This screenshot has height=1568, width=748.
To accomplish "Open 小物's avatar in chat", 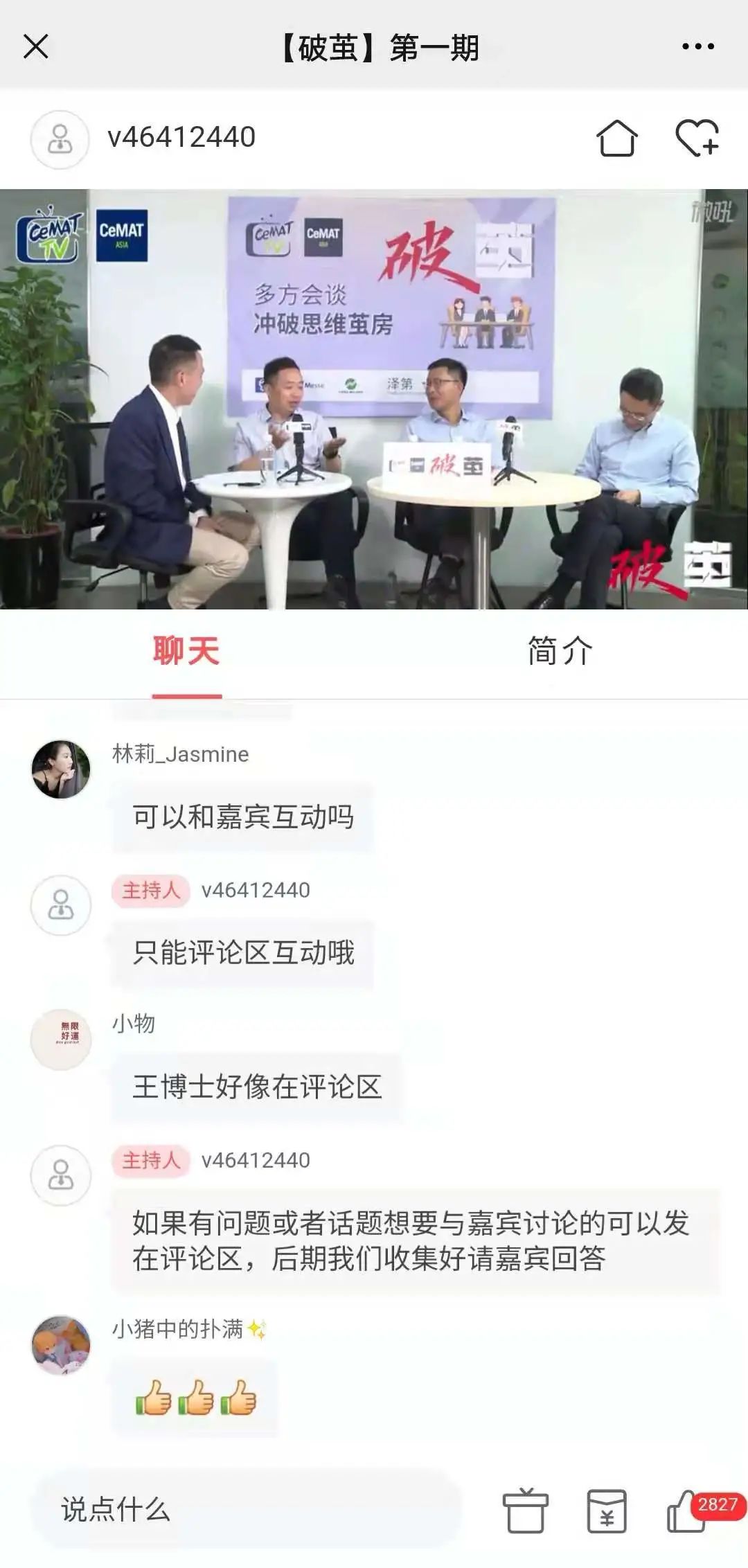I will click(61, 1039).
